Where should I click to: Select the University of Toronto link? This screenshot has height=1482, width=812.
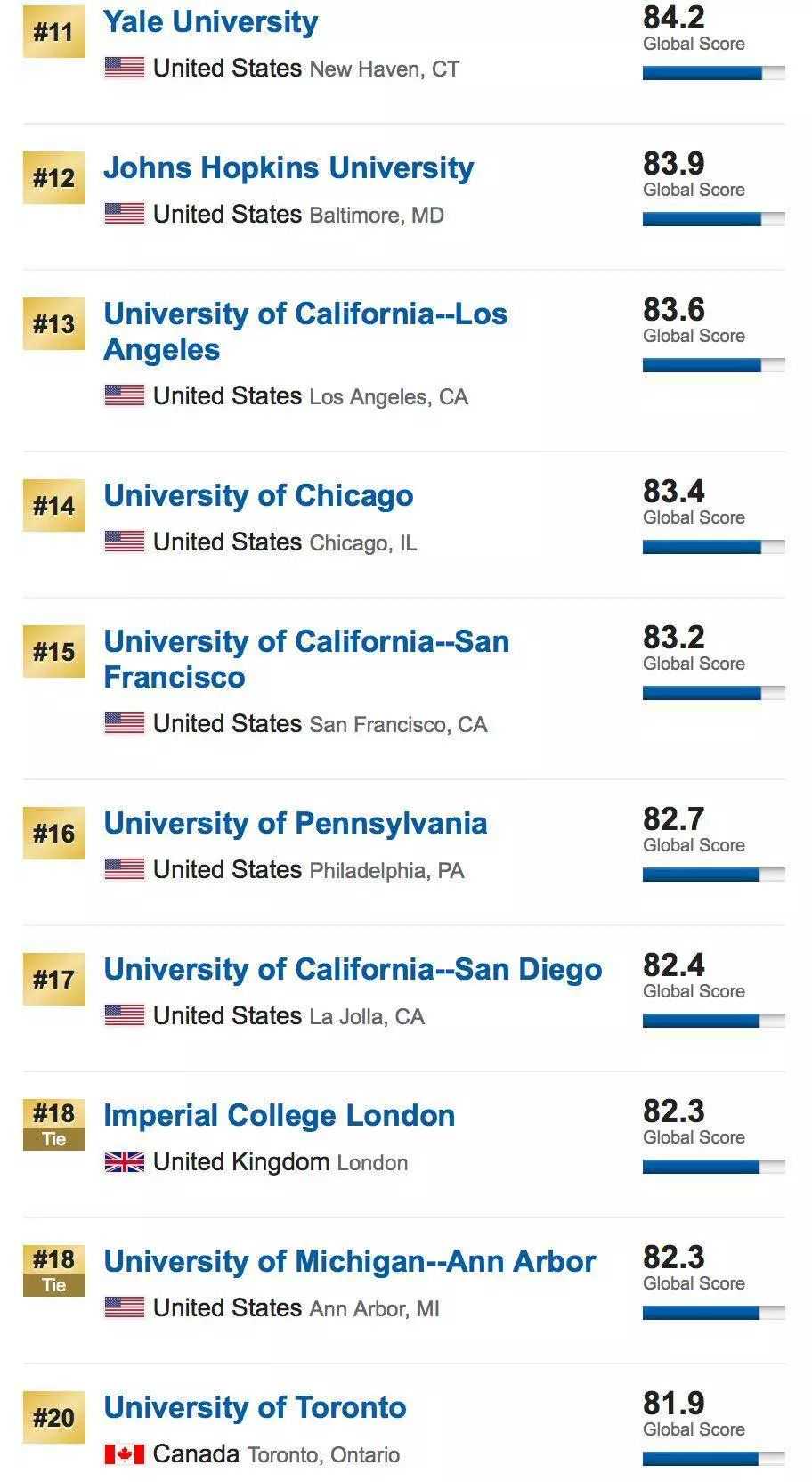[x=255, y=1407]
